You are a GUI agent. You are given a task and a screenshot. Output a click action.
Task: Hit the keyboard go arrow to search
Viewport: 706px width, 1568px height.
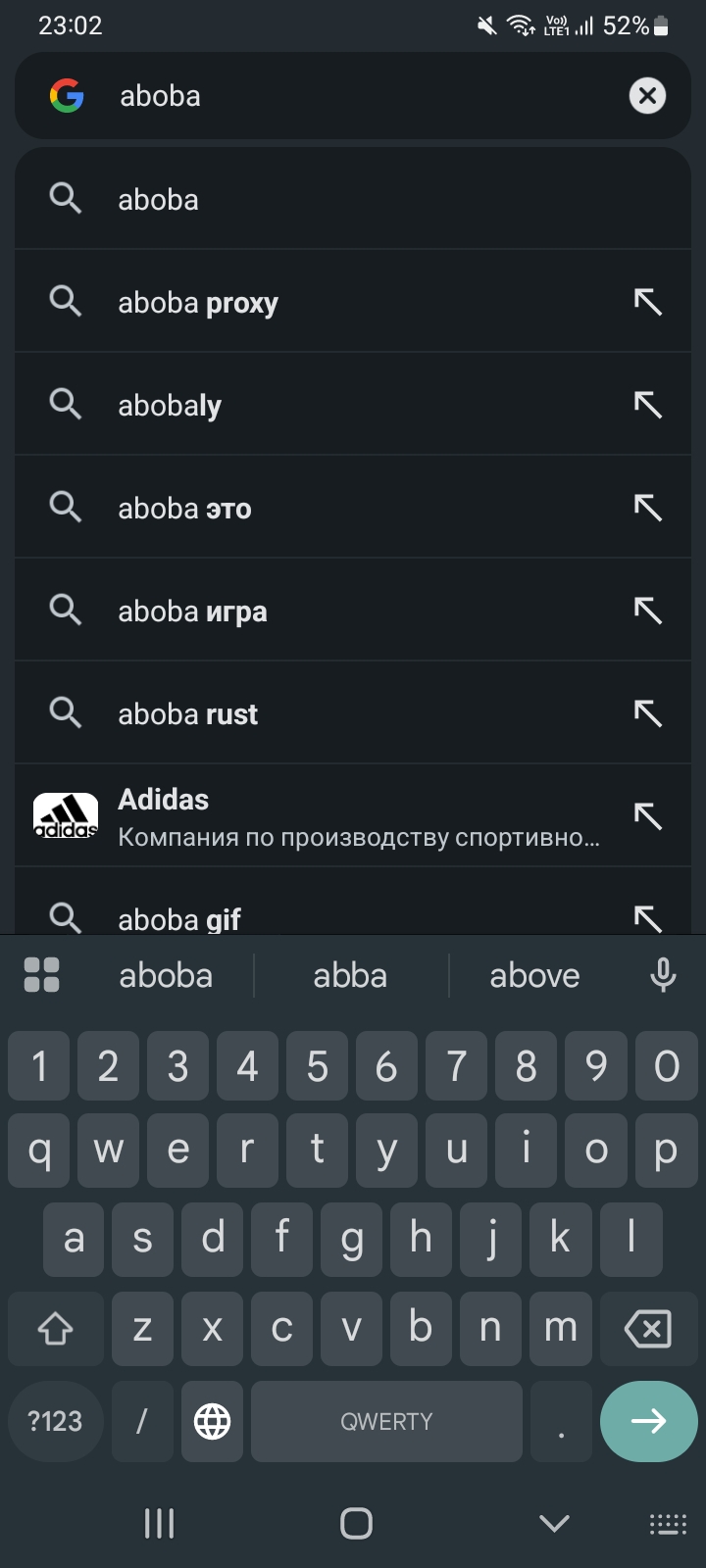point(648,1421)
